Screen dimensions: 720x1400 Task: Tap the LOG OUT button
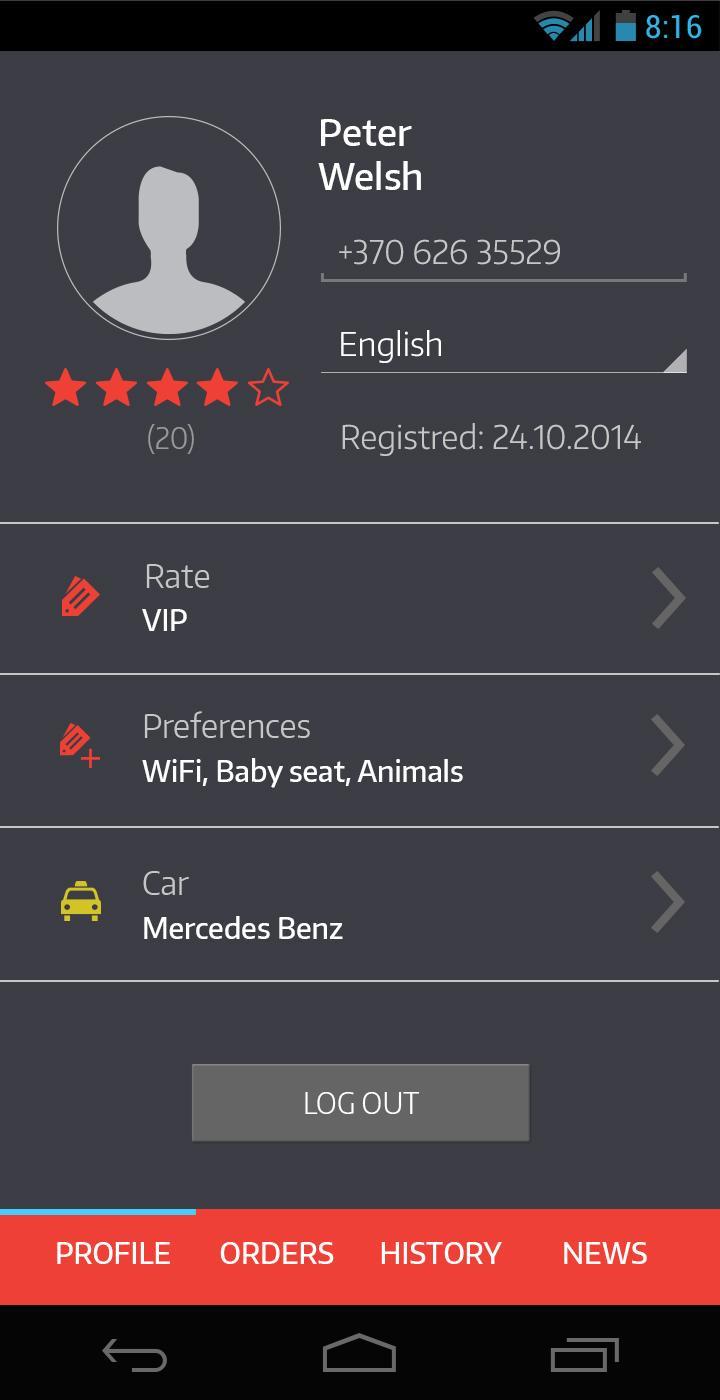pos(360,1102)
